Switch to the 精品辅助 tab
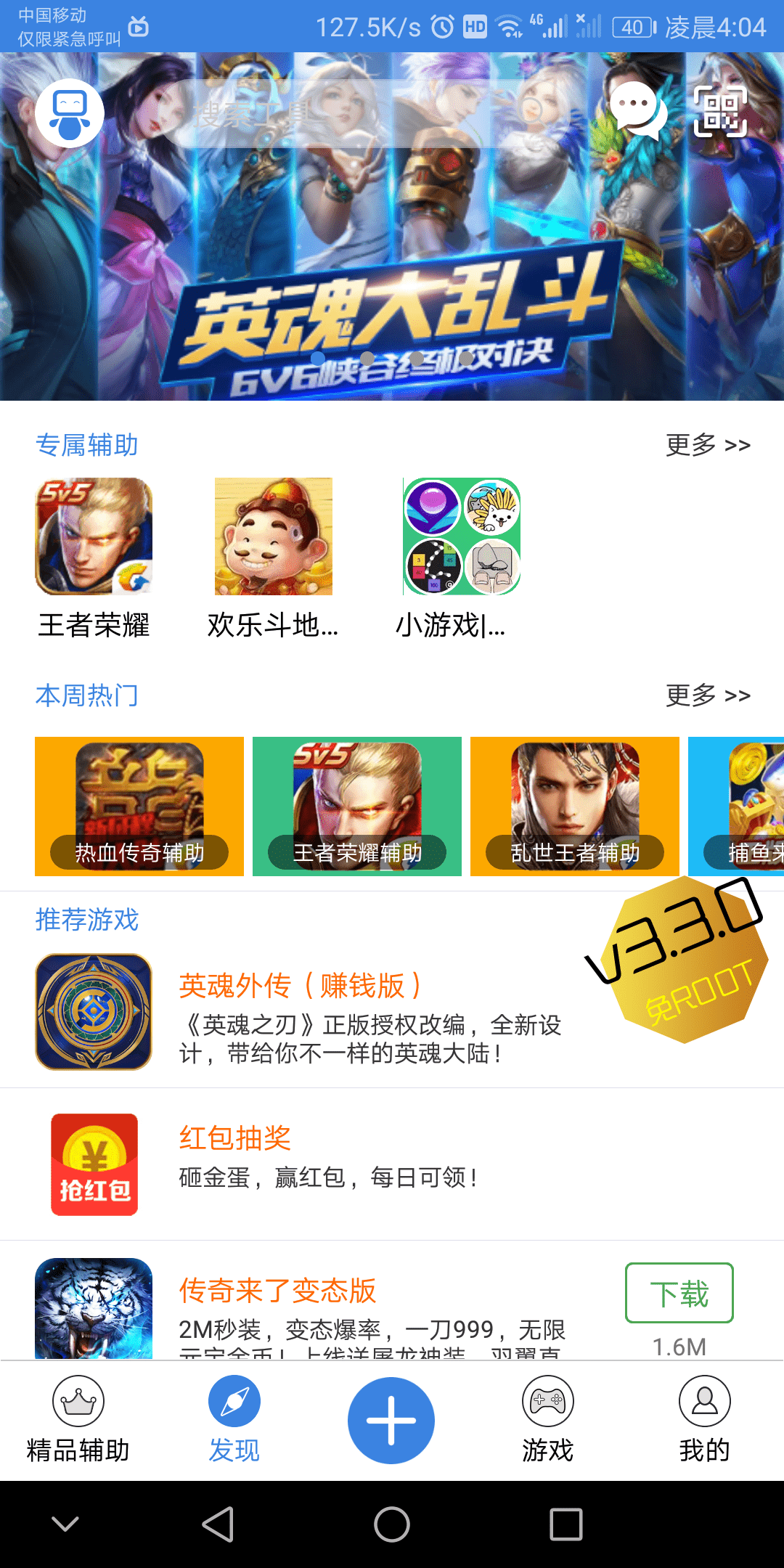The width and height of the screenshot is (784, 1568). click(78, 1419)
